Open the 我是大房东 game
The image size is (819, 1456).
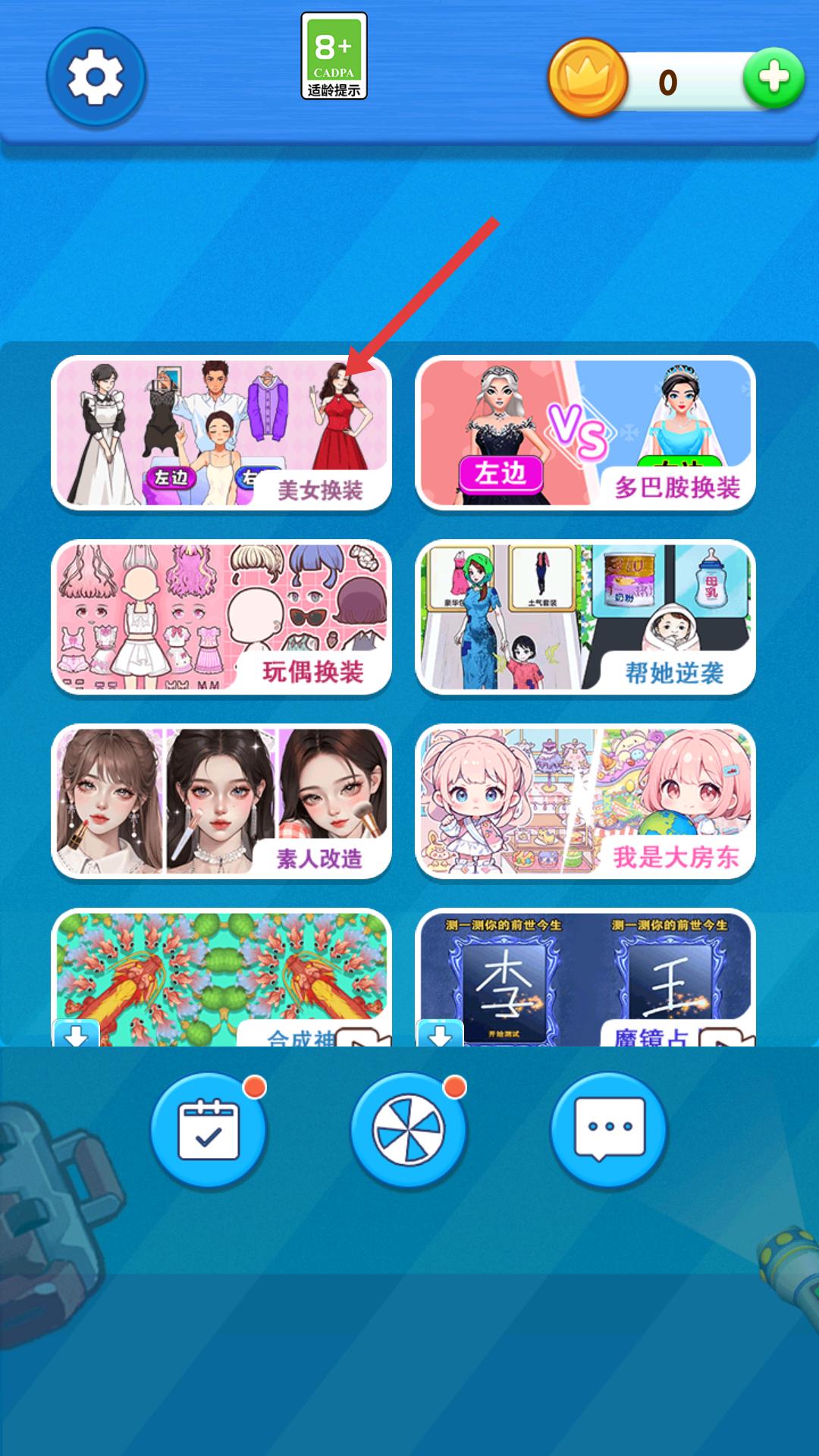(585, 801)
